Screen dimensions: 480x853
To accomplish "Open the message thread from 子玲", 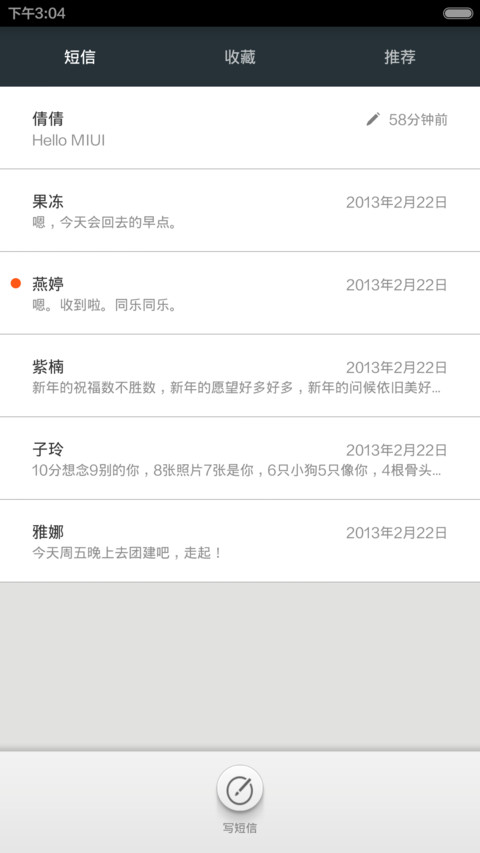I will [240, 459].
